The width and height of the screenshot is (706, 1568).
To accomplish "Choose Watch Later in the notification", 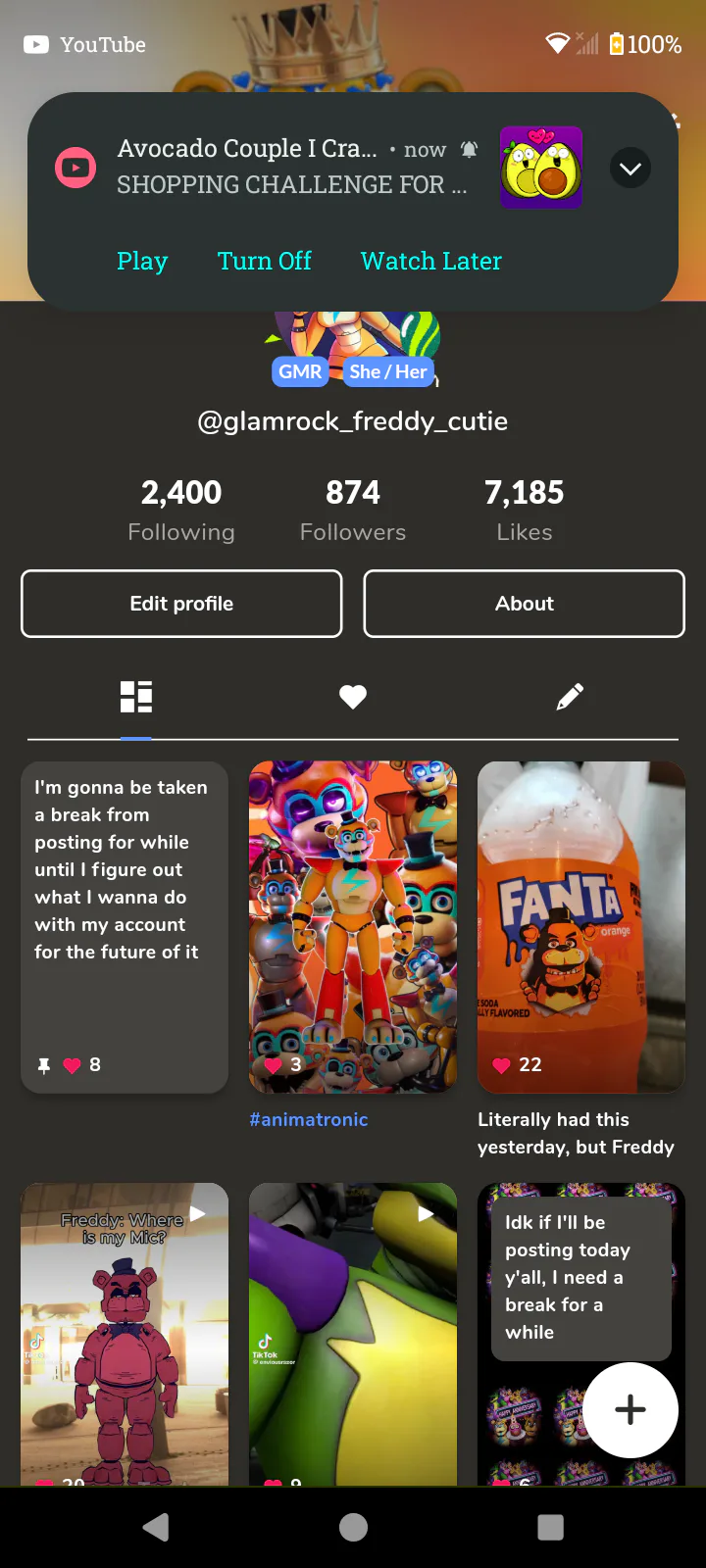I will click(x=430, y=261).
